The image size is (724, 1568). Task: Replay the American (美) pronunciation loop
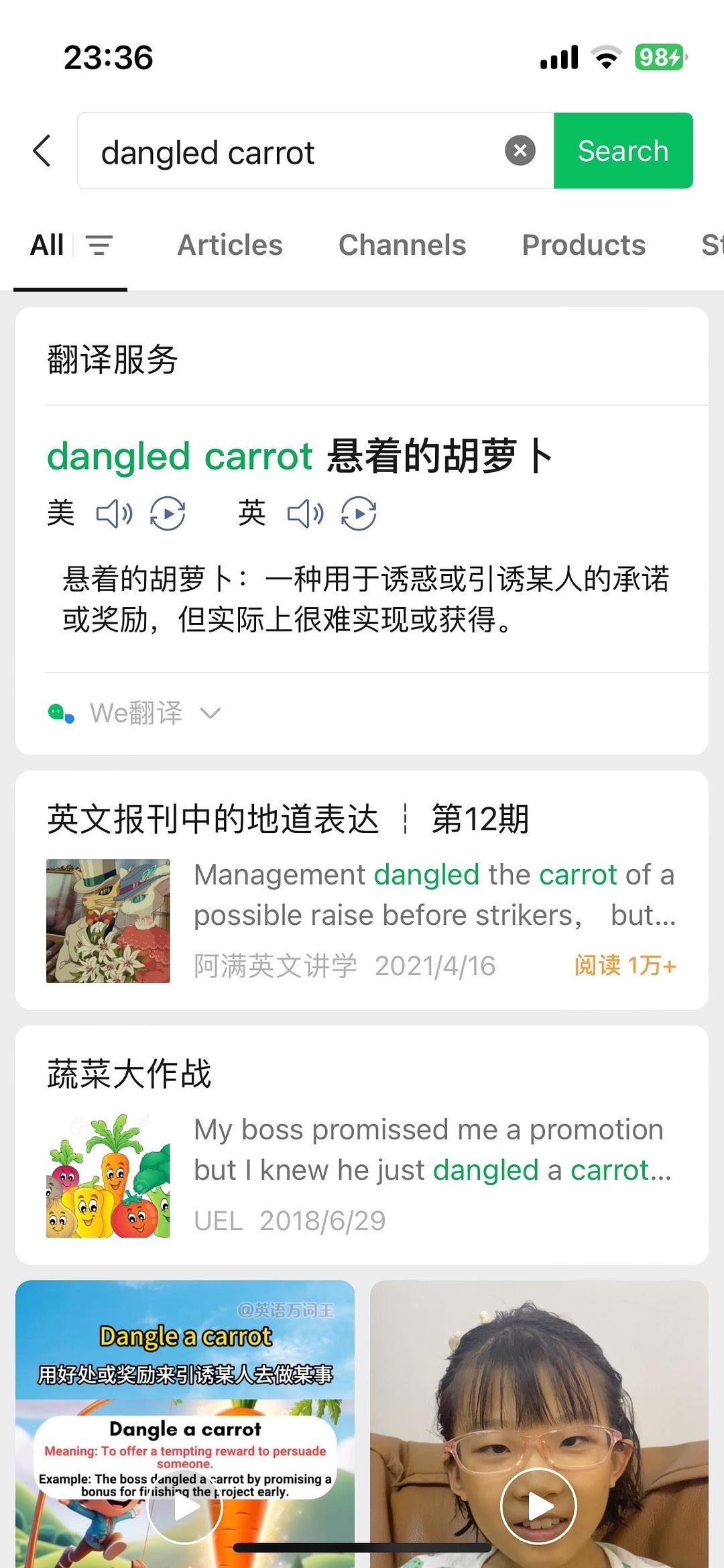(x=168, y=514)
